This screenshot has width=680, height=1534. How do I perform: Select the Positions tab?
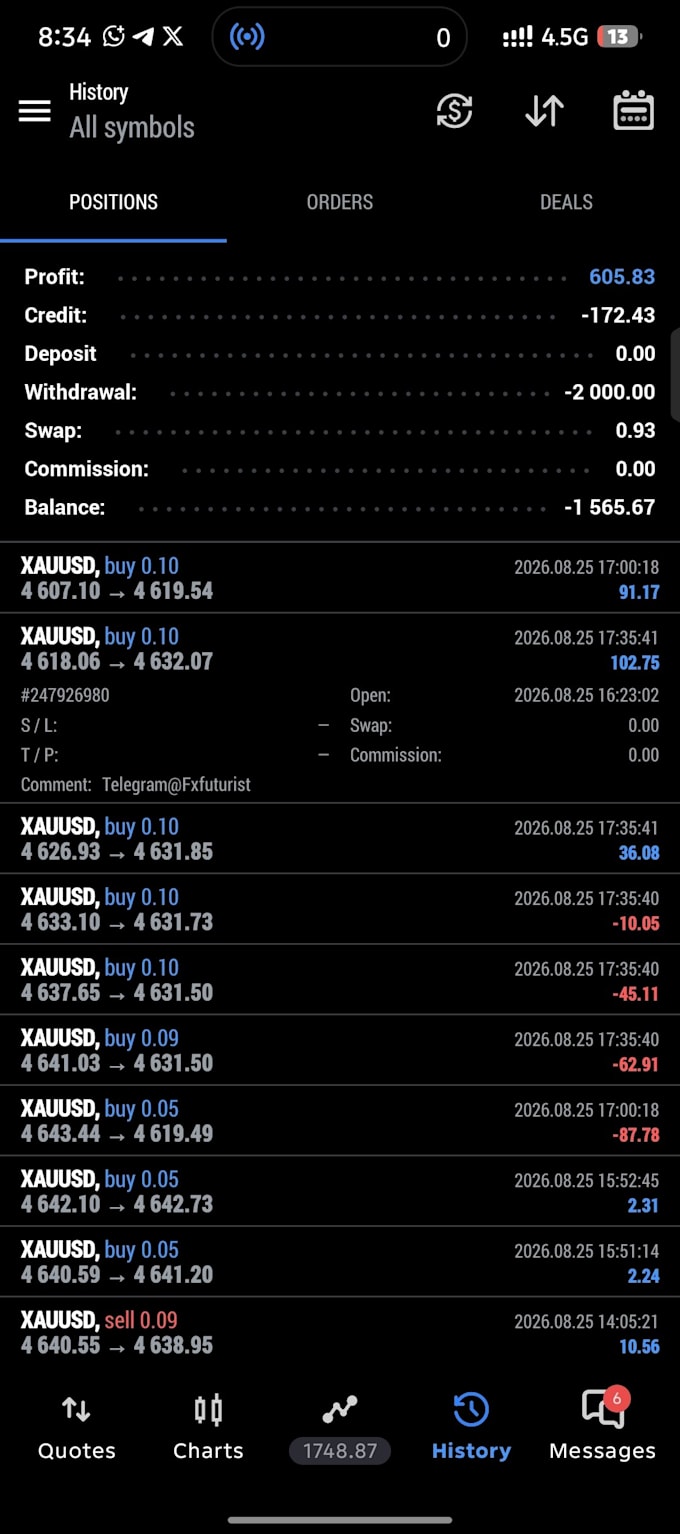(x=113, y=202)
